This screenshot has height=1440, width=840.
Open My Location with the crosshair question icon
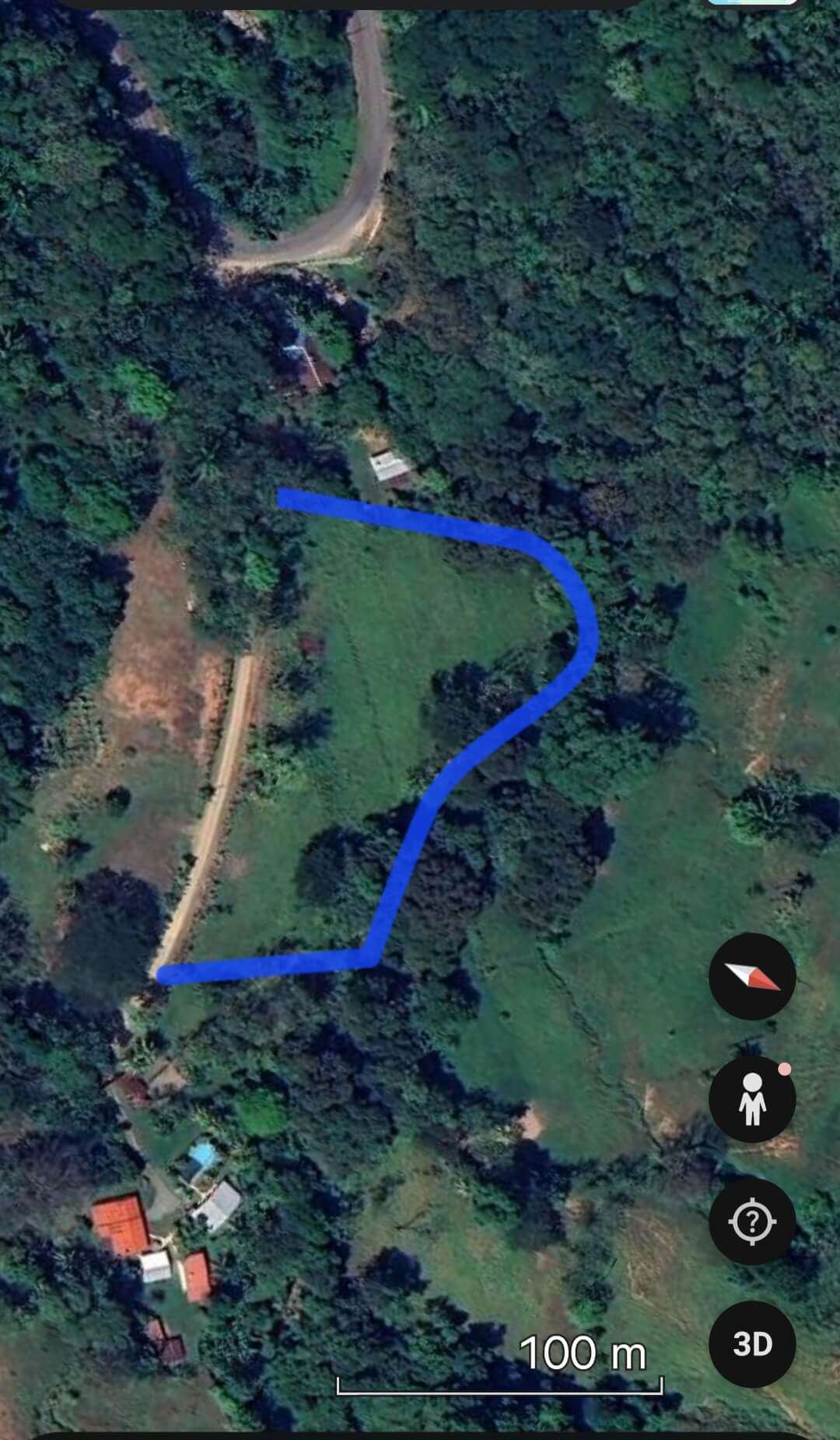pyautogui.click(x=751, y=1221)
